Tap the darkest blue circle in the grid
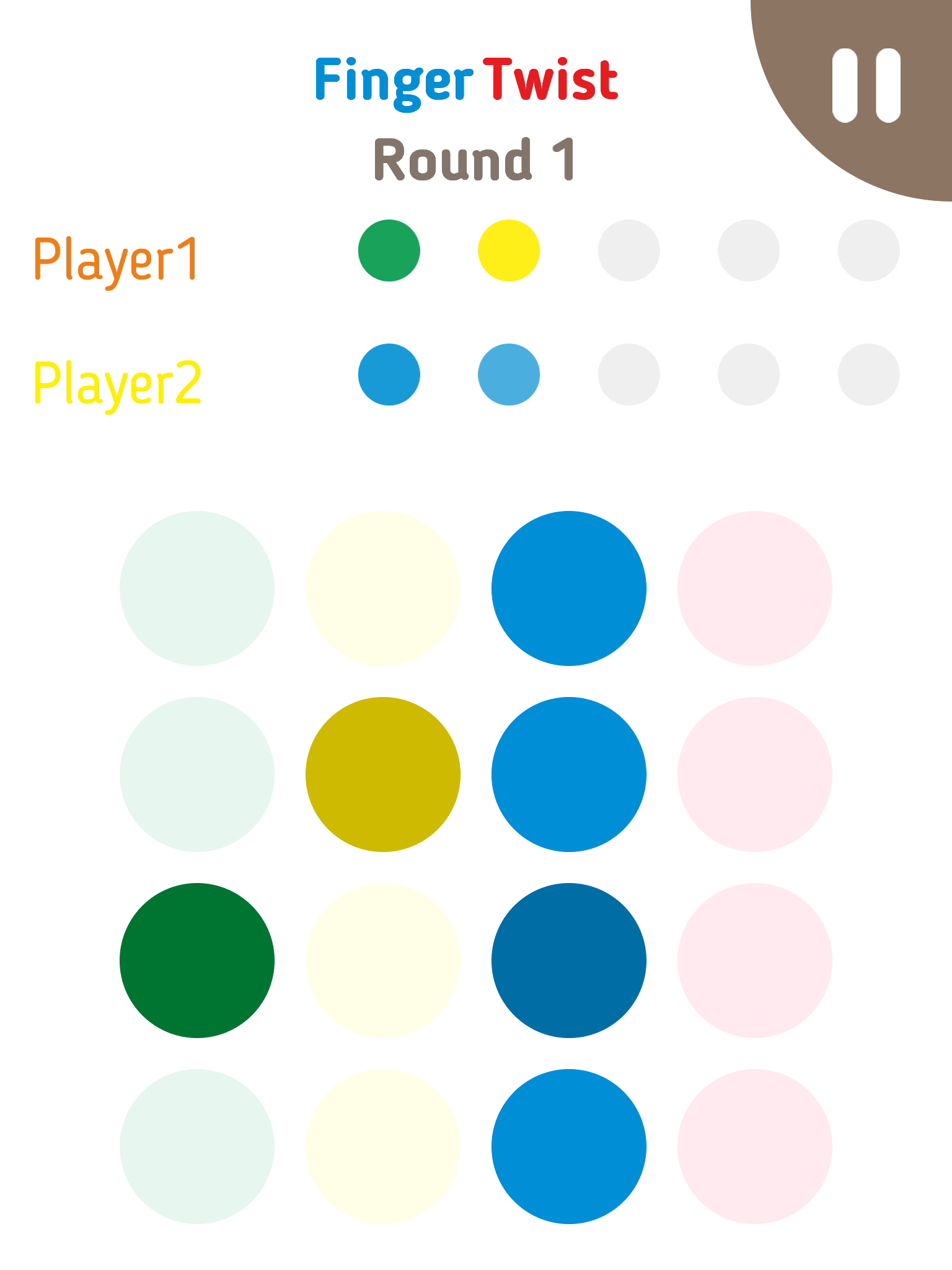952x1270 pixels. click(569, 960)
